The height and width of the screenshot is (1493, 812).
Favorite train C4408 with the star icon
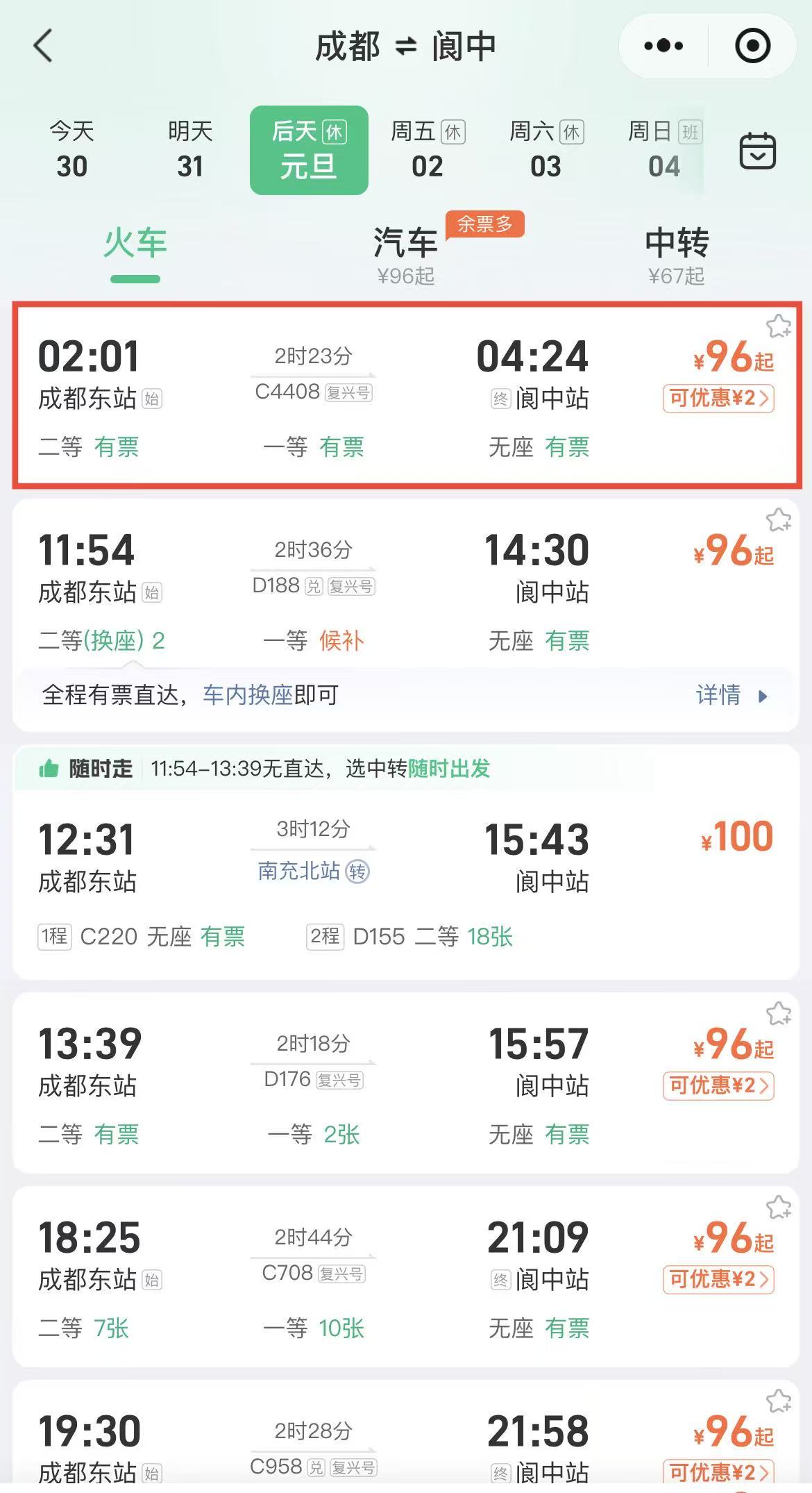778,326
